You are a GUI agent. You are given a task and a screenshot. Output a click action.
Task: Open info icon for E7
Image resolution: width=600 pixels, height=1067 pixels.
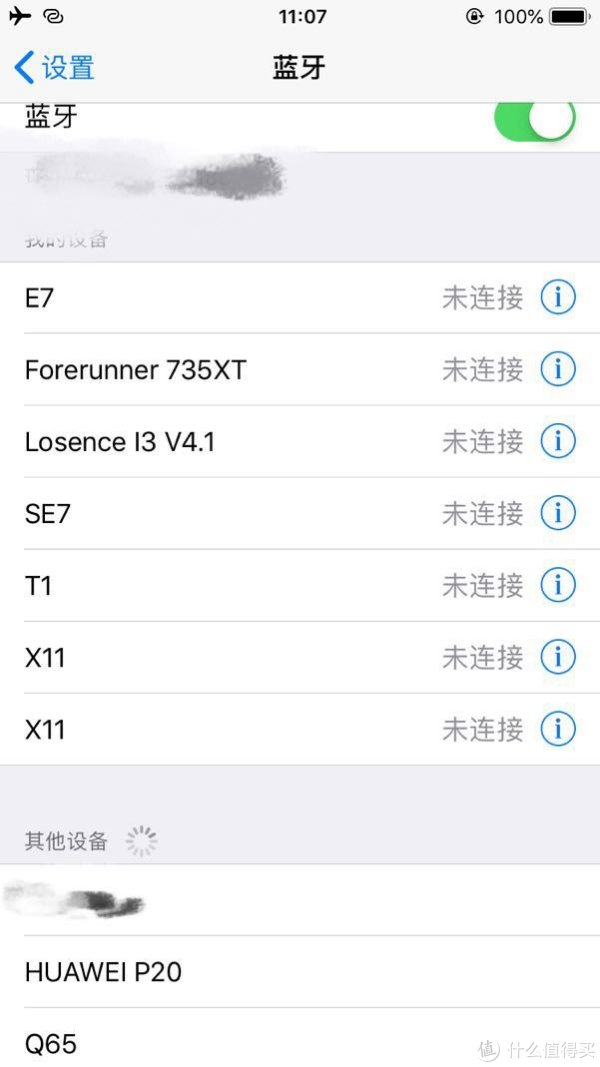[x=558, y=297]
